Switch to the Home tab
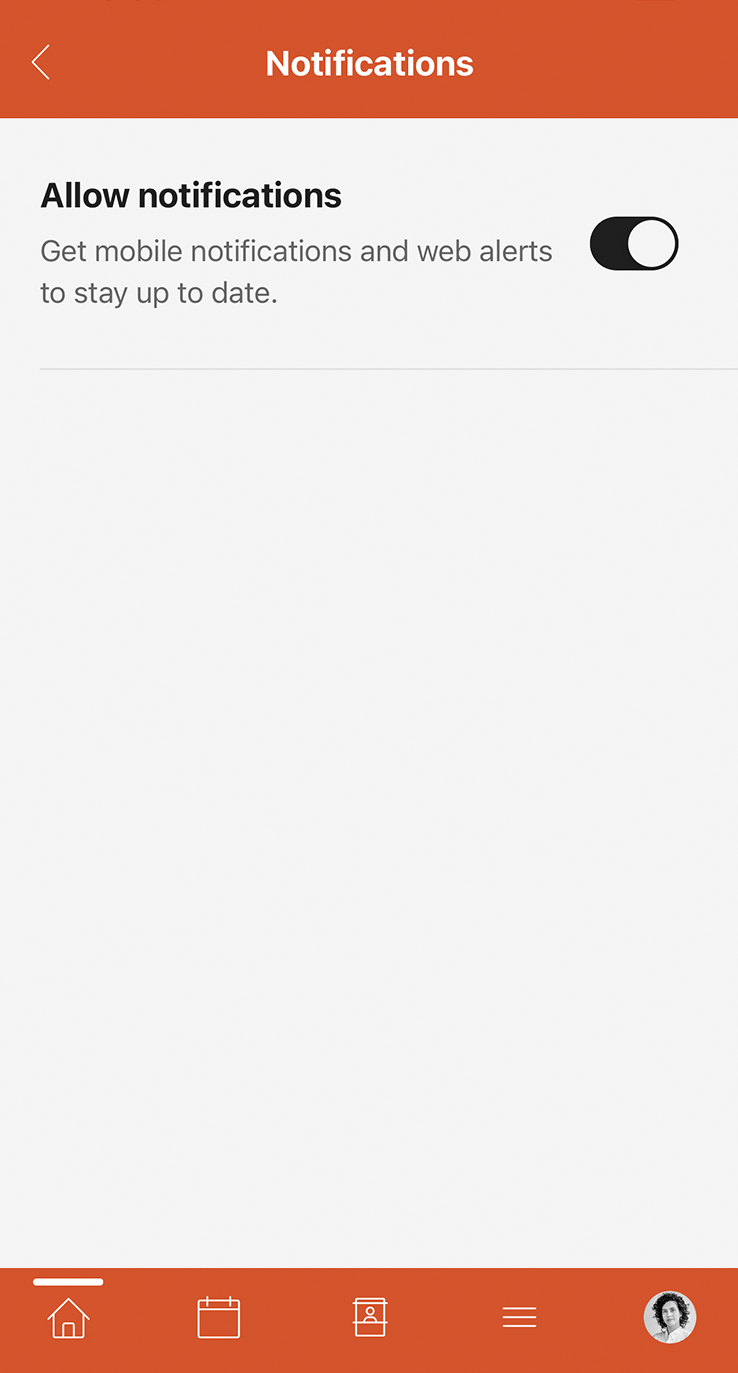The height and width of the screenshot is (1373, 738). pyautogui.click(x=68, y=1318)
